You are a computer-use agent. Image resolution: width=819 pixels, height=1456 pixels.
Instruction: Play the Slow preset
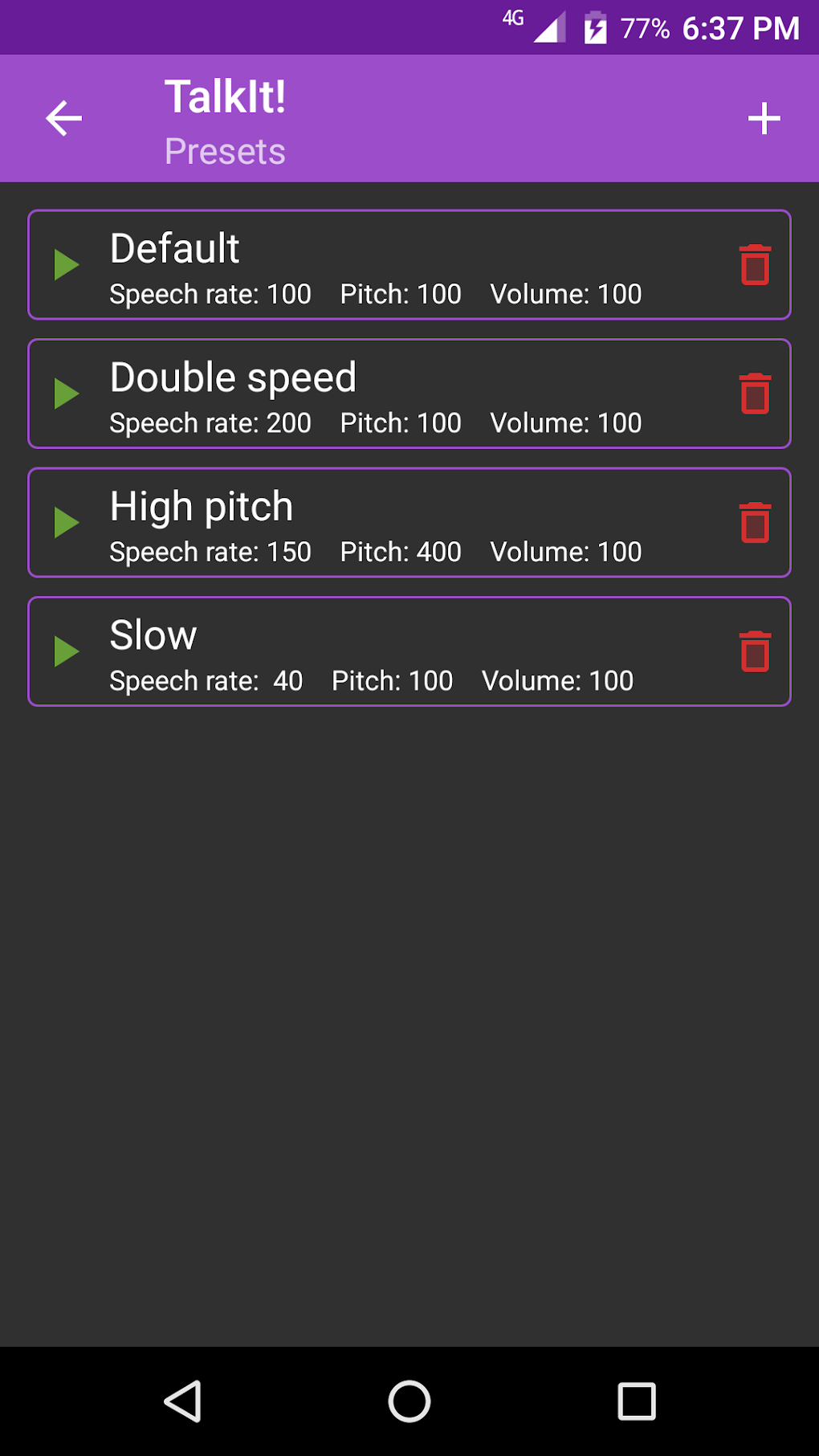(66, 651)
